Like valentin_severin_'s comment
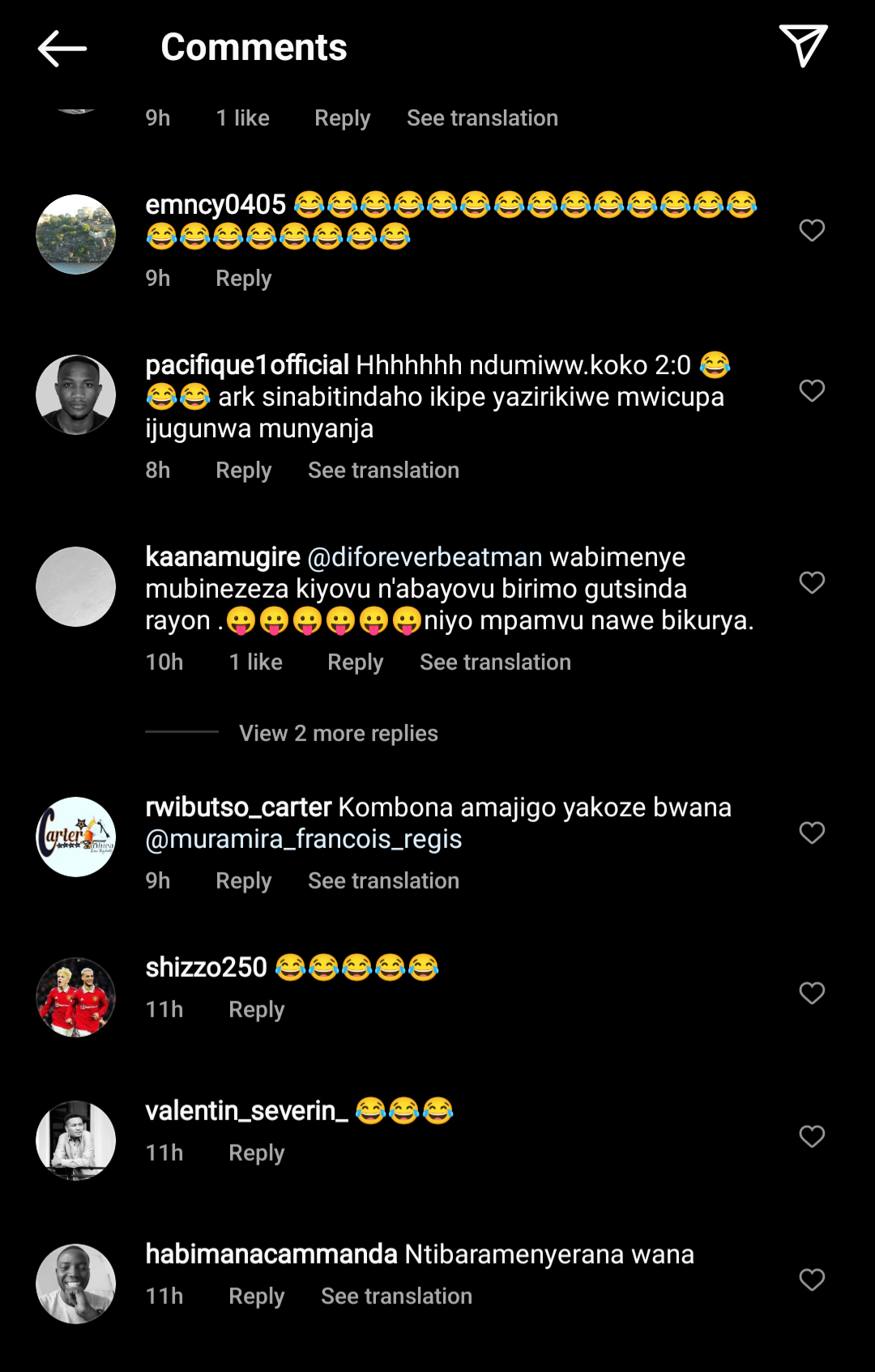 coord(811,1137)
